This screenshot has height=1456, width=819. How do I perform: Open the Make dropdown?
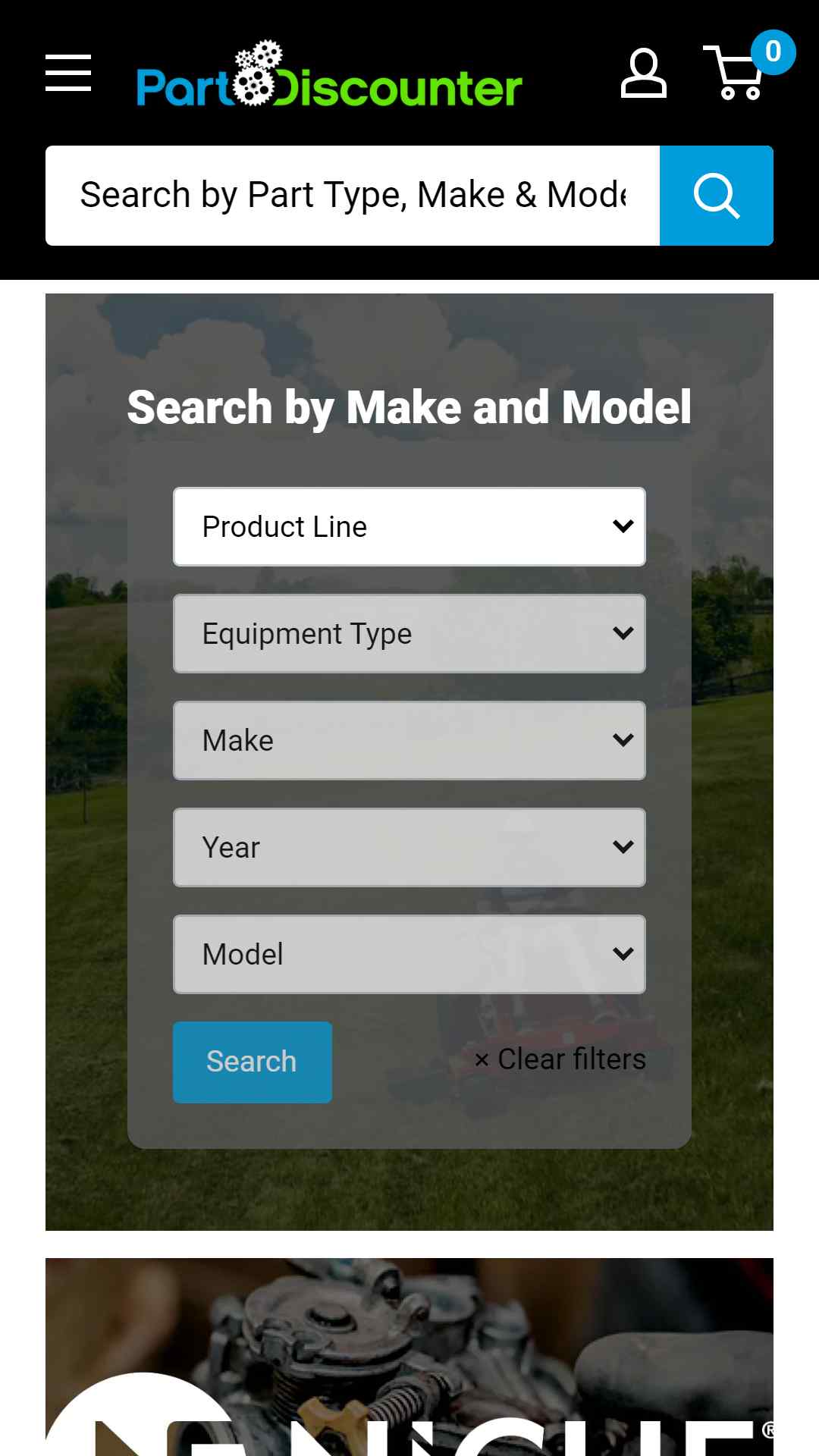point(409,740)
